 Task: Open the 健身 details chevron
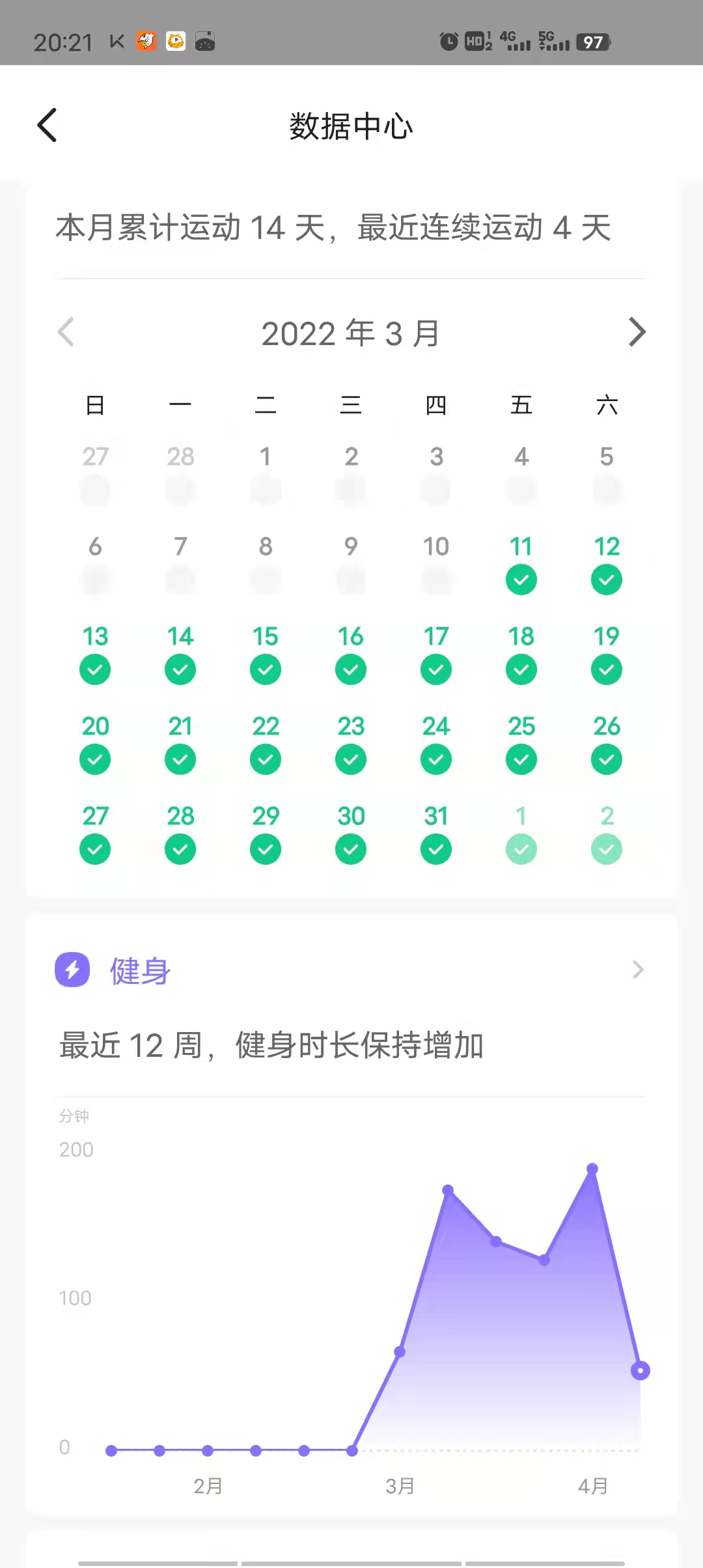point(638,970)
